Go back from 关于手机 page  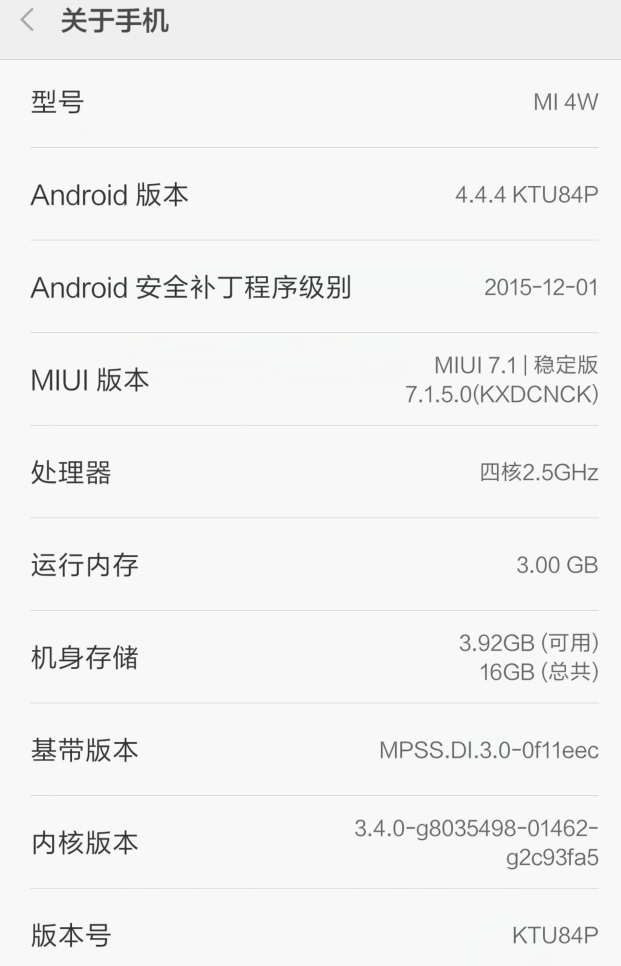(x=28, y=23)
